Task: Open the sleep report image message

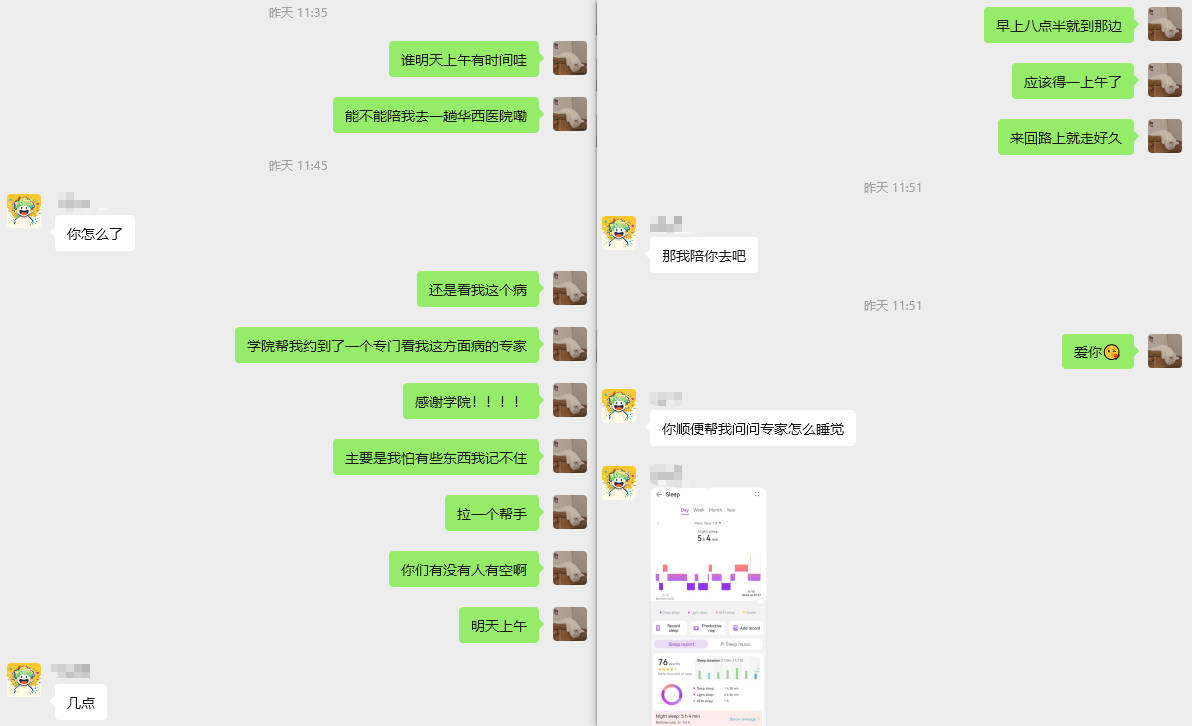Action: click(x=708, y=605)
